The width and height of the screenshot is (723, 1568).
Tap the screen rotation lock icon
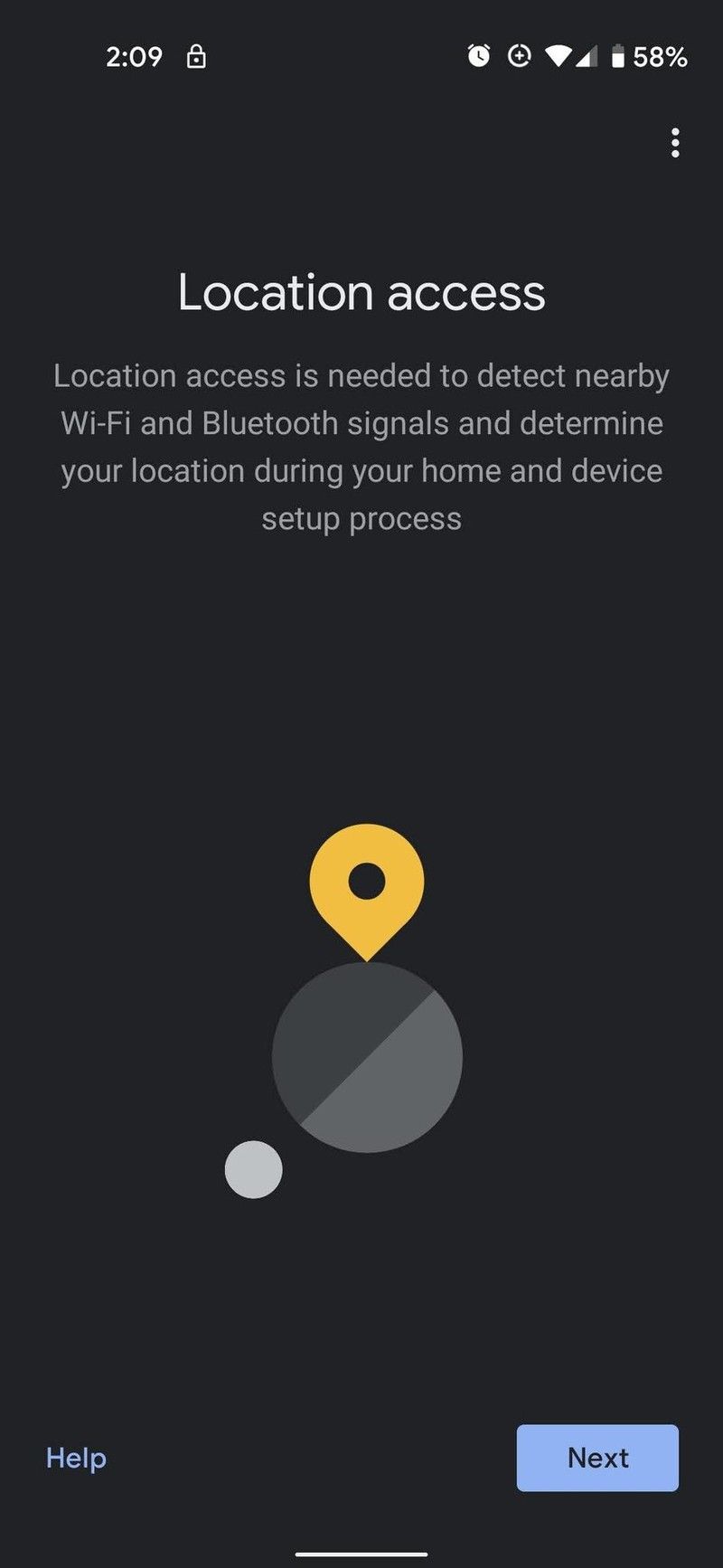(x=197, y=56)
